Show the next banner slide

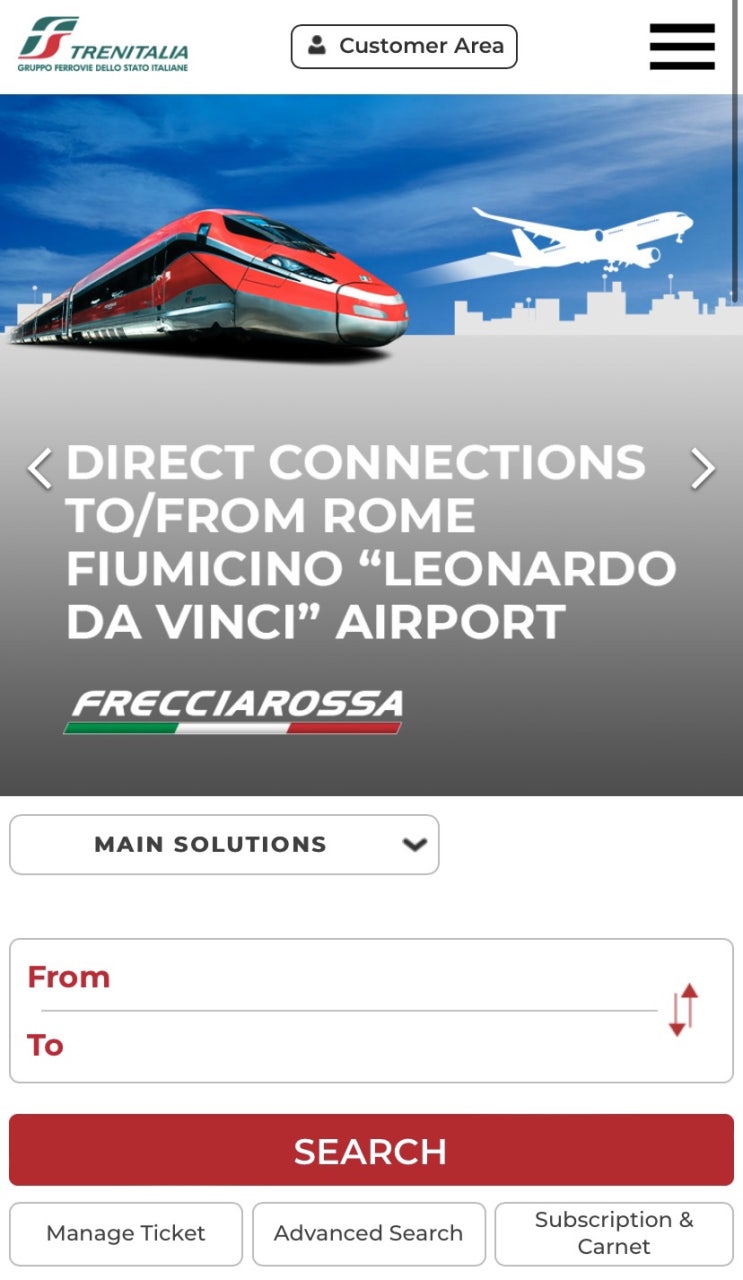coord(703,468)
